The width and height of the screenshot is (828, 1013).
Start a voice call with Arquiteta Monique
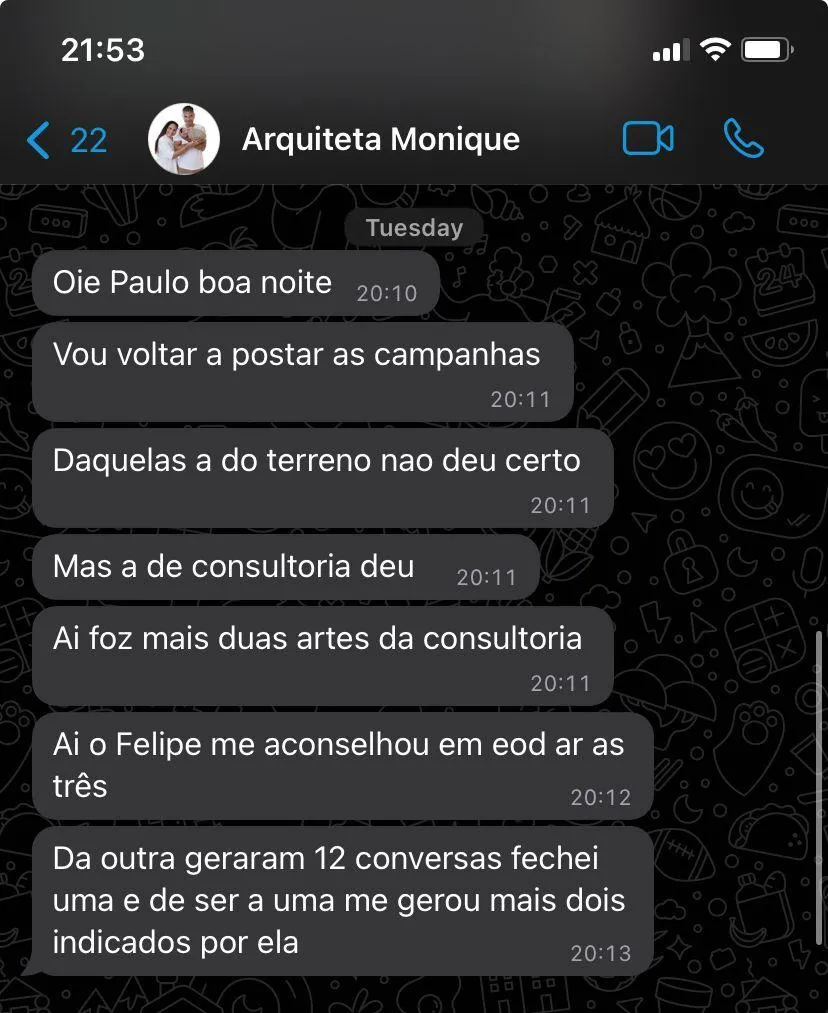tap(743, 139)
